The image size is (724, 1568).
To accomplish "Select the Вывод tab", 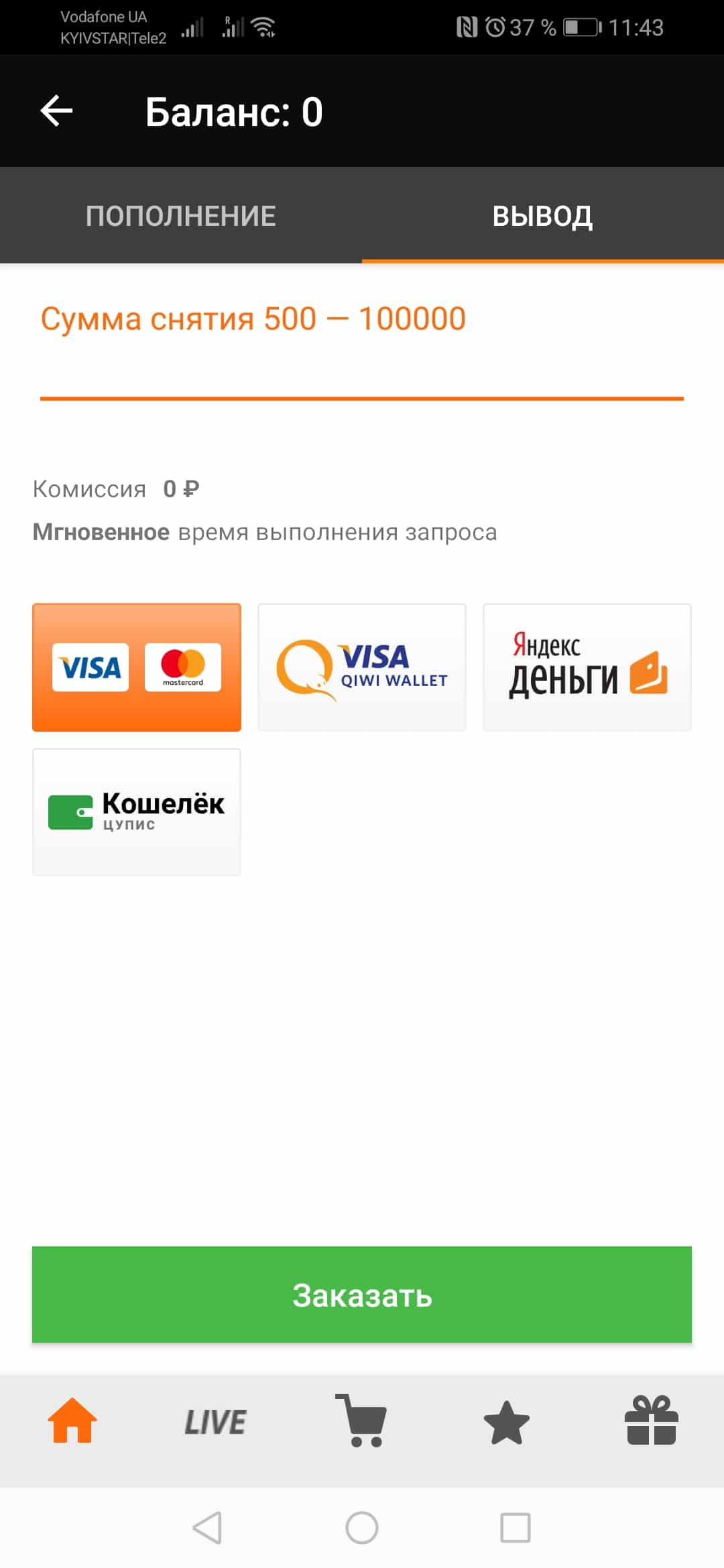I will (542, 216).
